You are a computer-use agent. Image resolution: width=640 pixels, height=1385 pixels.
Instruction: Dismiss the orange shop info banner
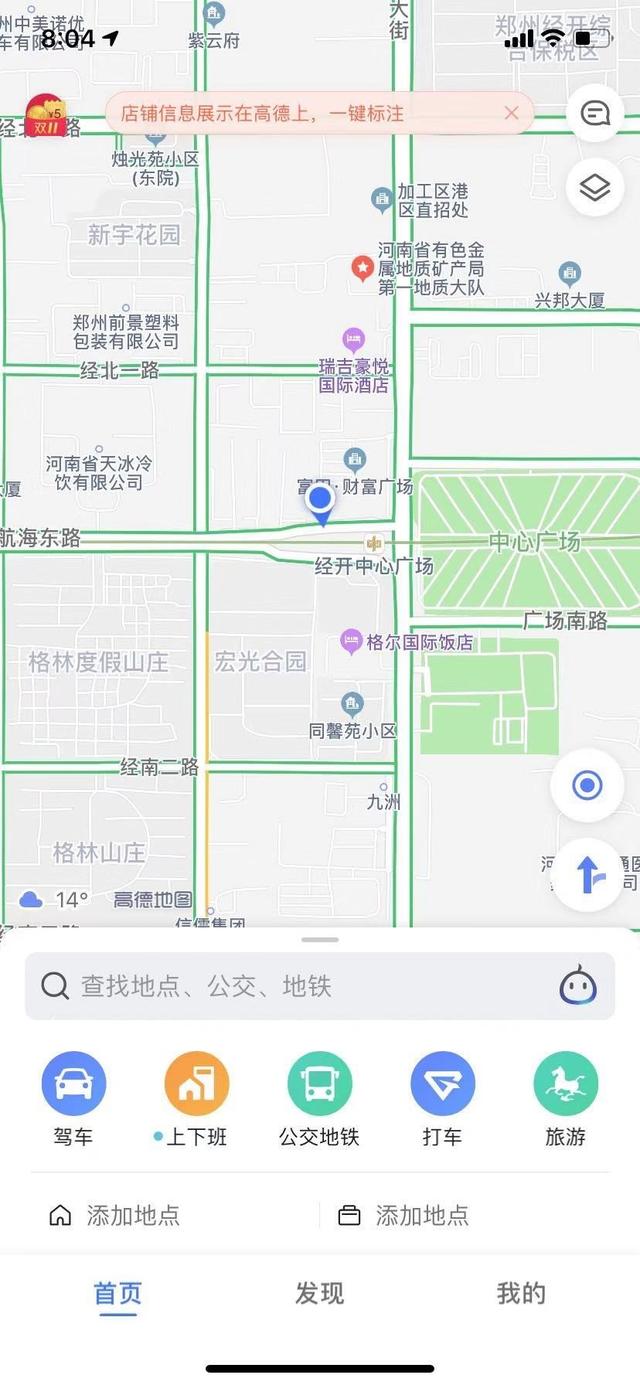coord(511,113)
